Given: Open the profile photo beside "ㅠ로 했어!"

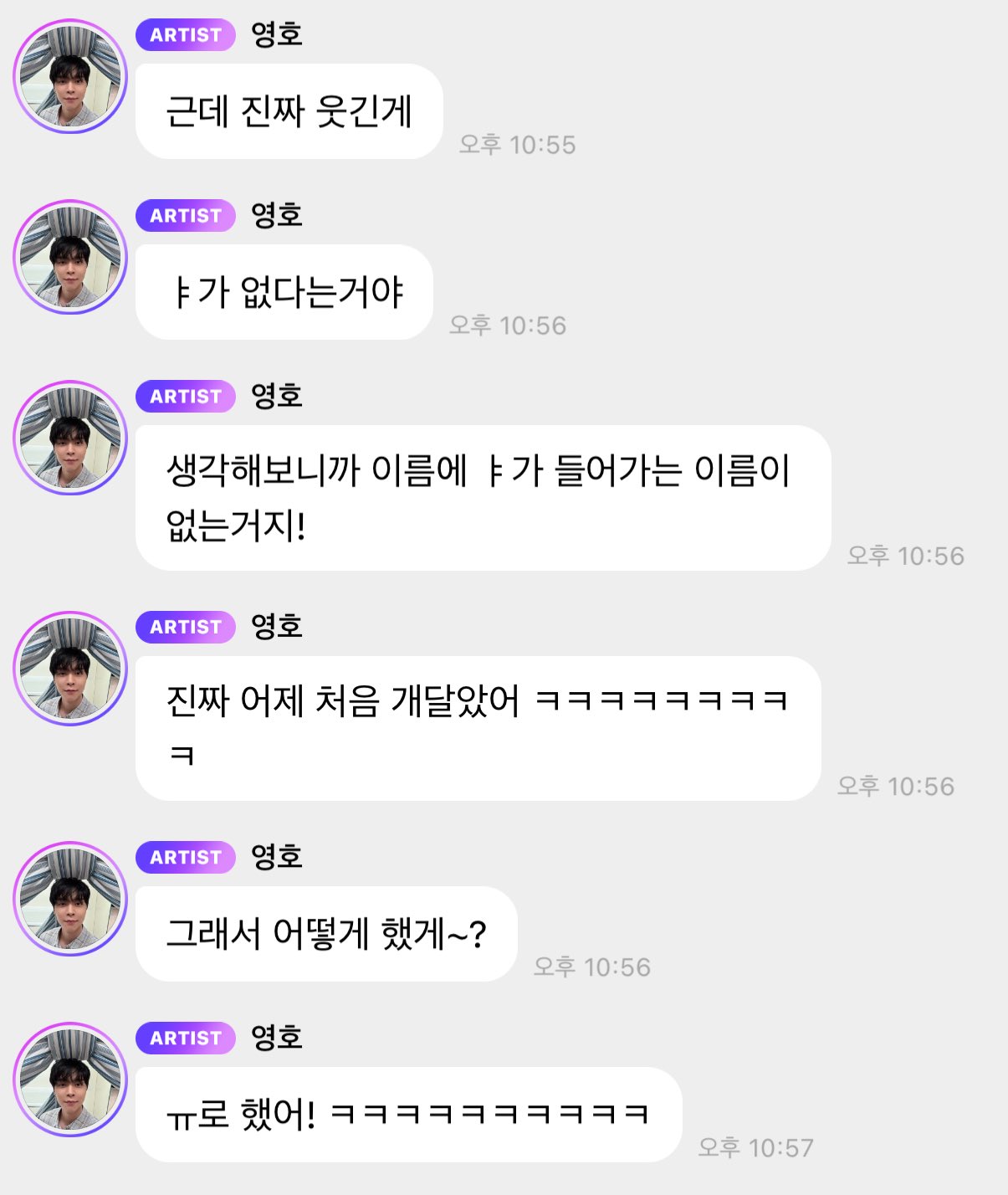Looking at the screenshot, I should tap(70, 1080).
